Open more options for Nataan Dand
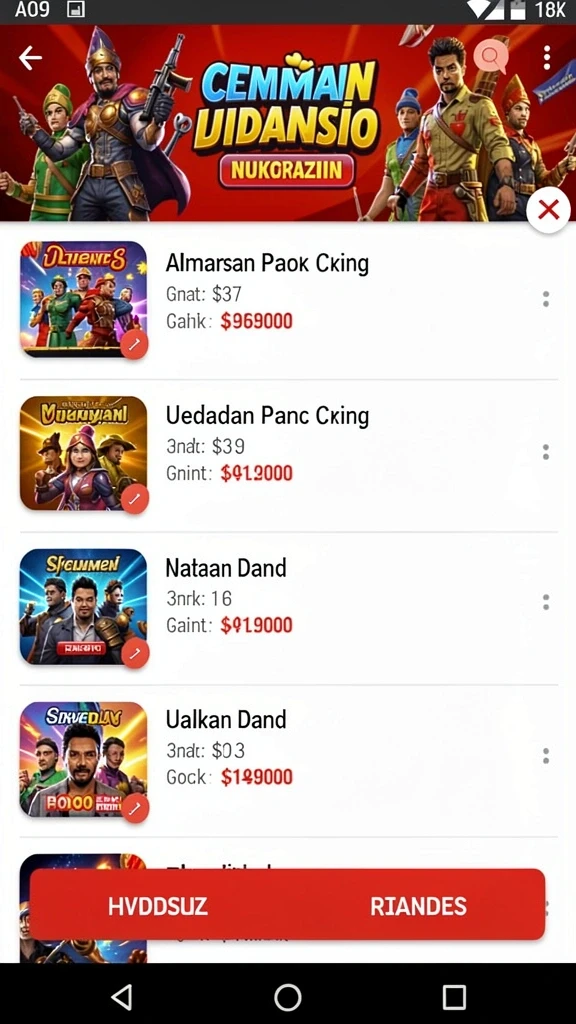This screenshot has width=576, height=1024. tap(545, 602)
